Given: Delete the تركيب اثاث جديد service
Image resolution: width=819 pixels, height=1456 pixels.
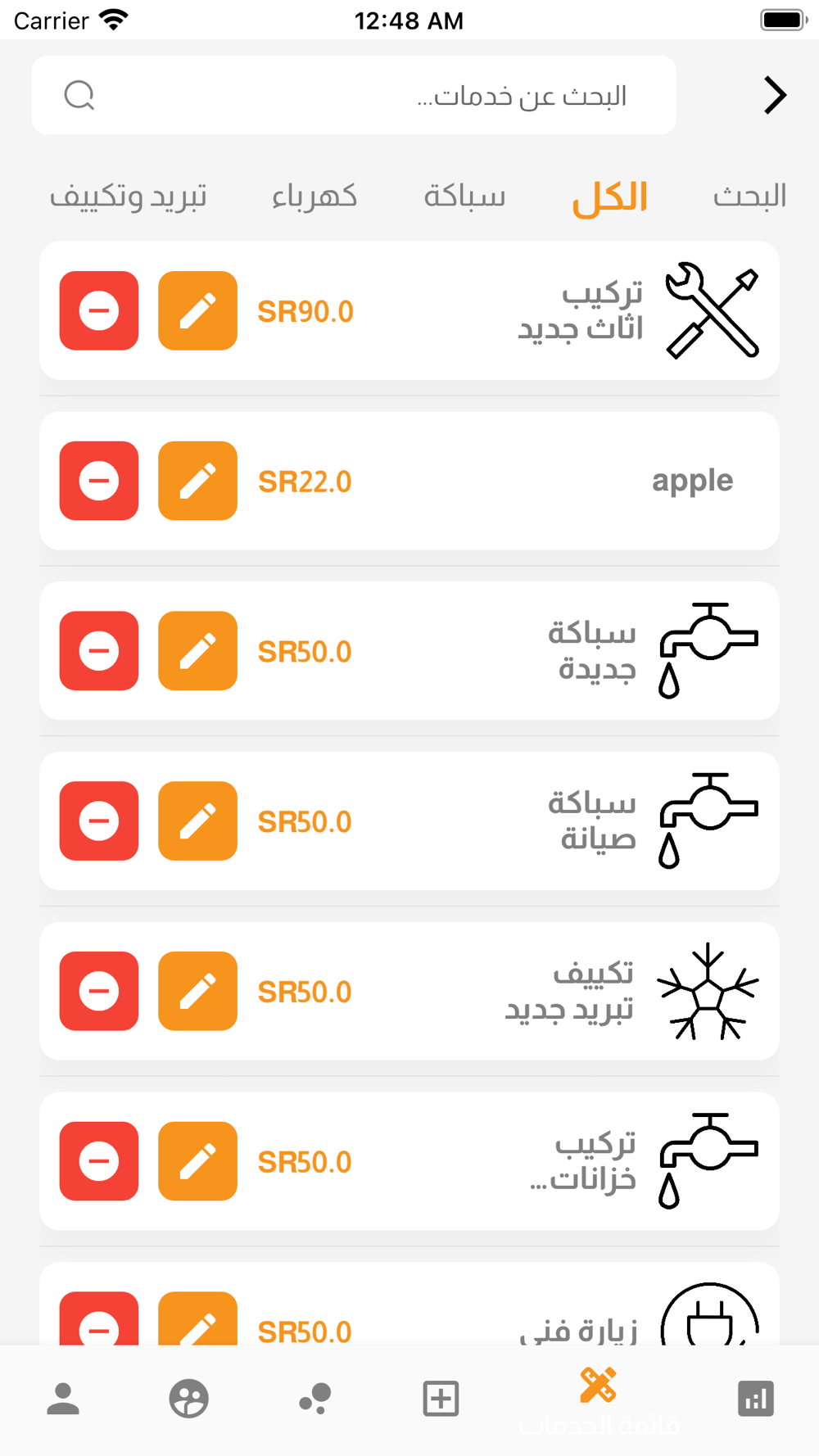Looking at the screenshot, I should coord(99,310).
